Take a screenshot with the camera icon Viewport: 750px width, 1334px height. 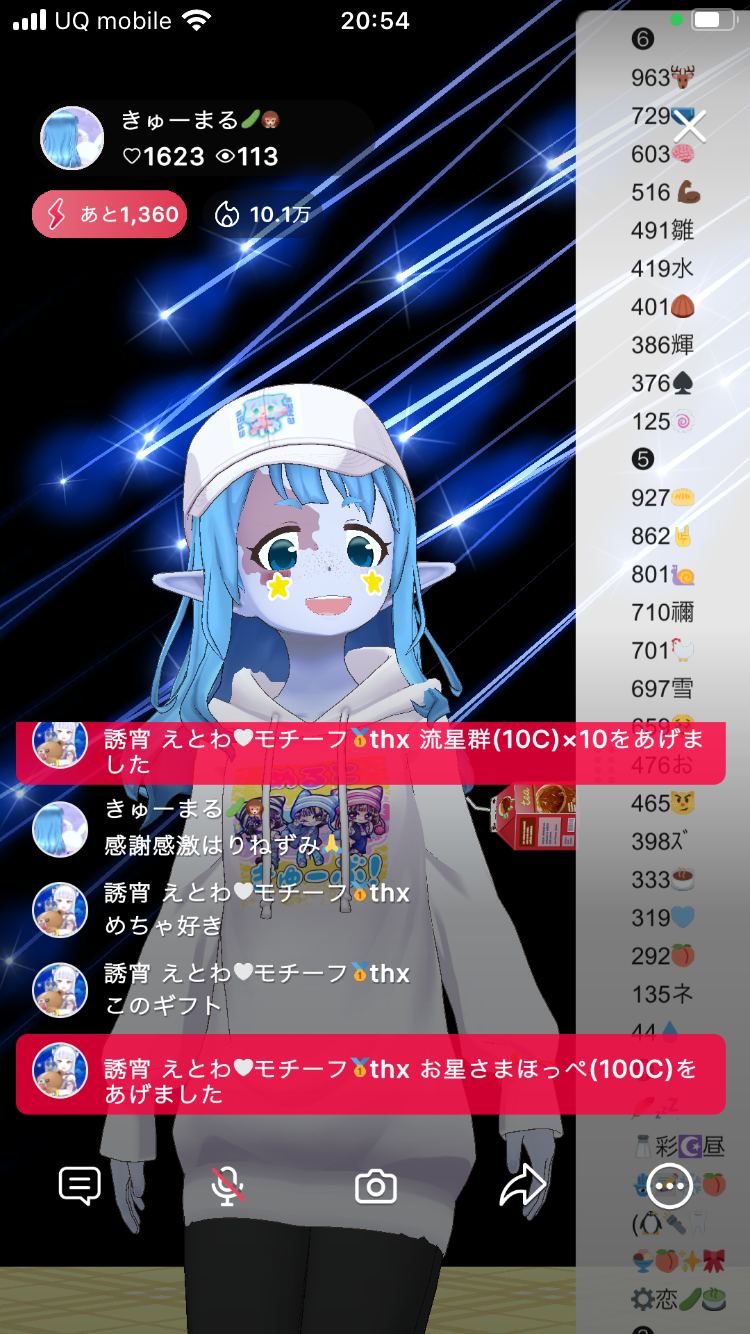tap(376, 1187)
